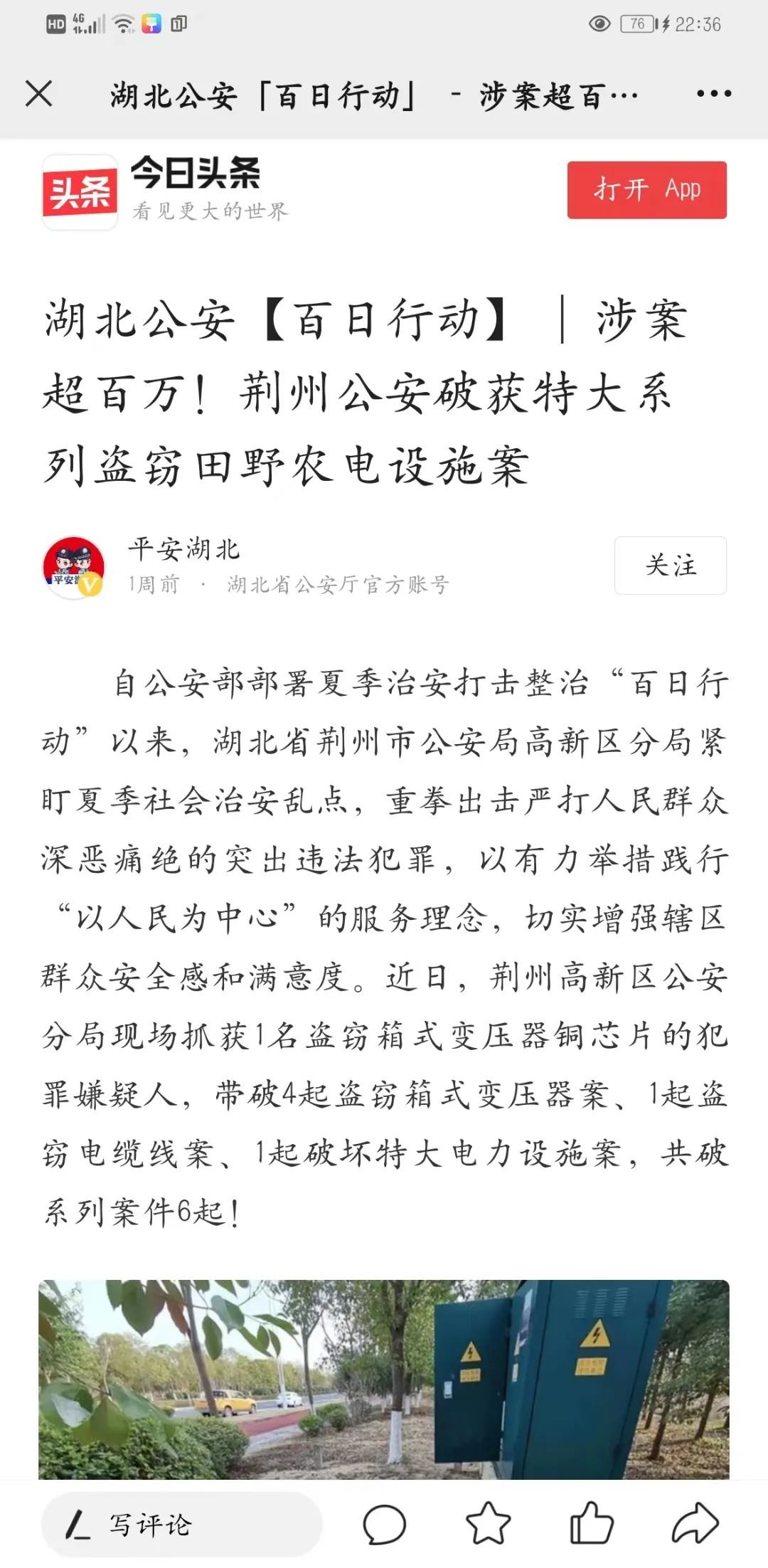Share this article using arrow icon

pyautogui.click(x=696, y=1522)
